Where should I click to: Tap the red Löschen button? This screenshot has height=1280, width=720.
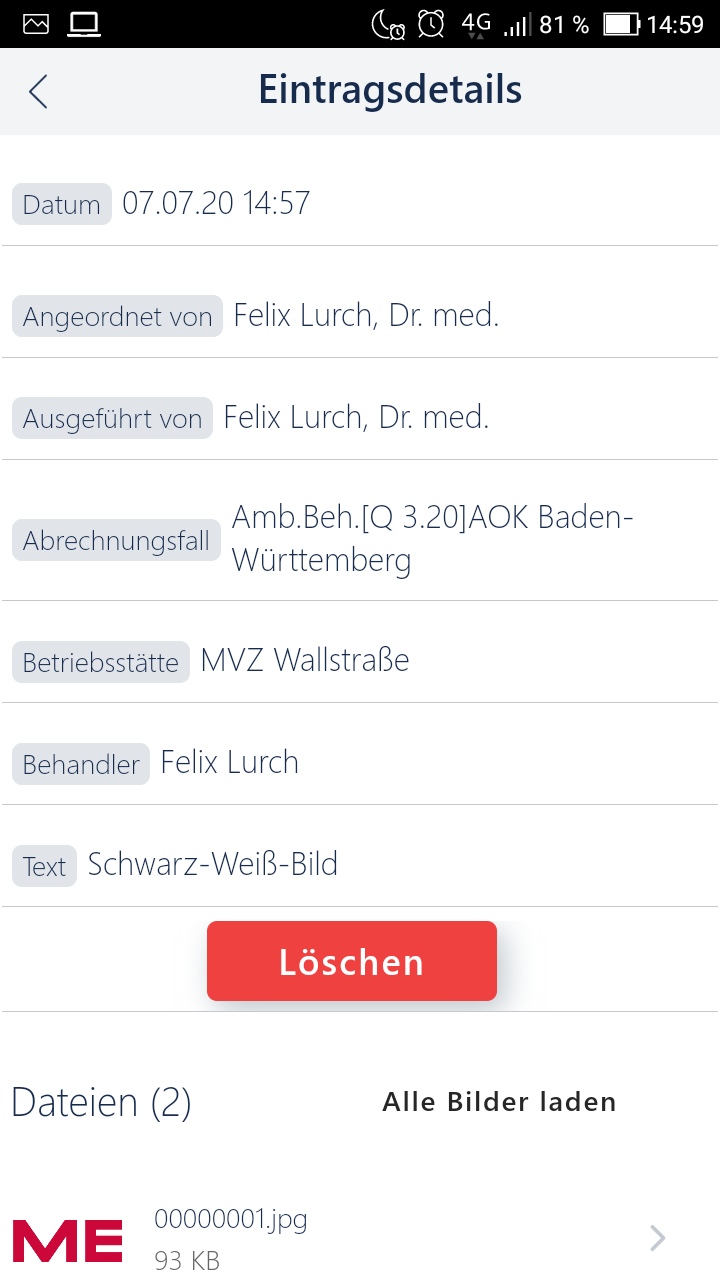click(x=352, y=961)
